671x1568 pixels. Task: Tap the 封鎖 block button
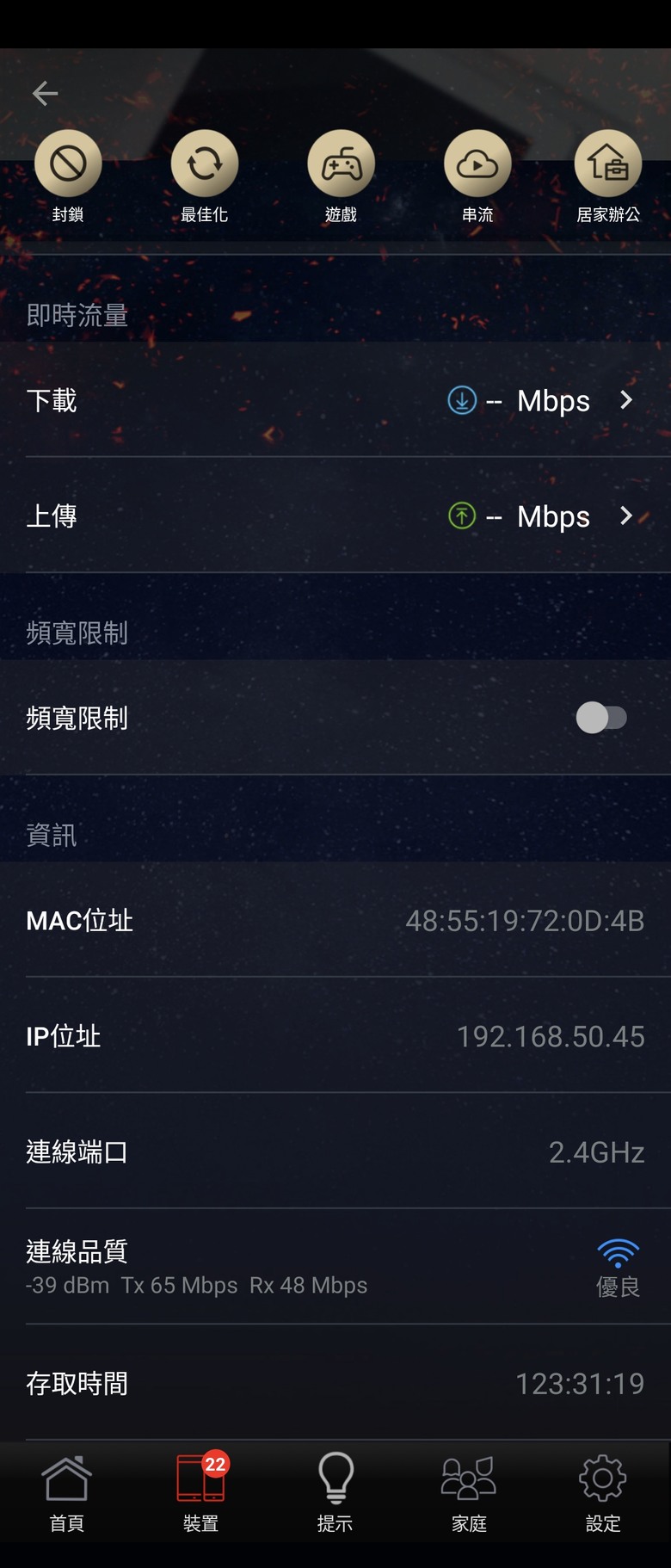(68, 164)
